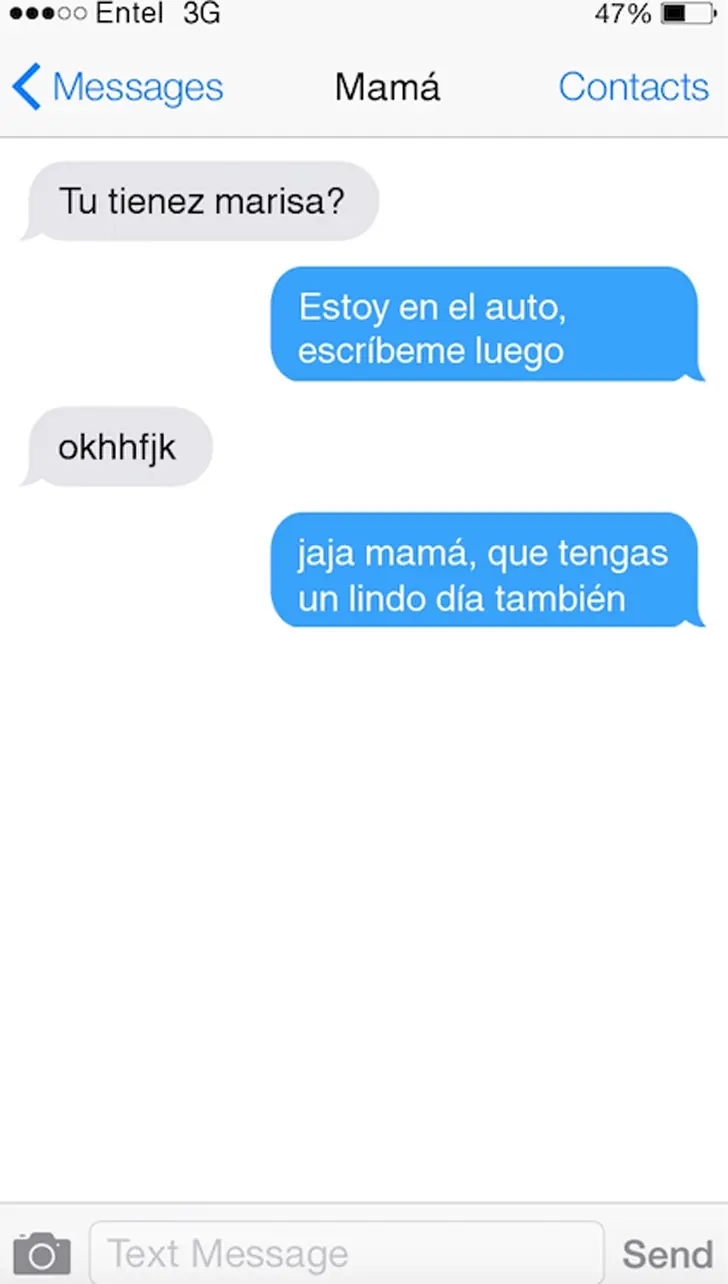The width and height of the screenshot is (728, 1284).
Task: Open the Contacts option
Action: click(633, 87)
